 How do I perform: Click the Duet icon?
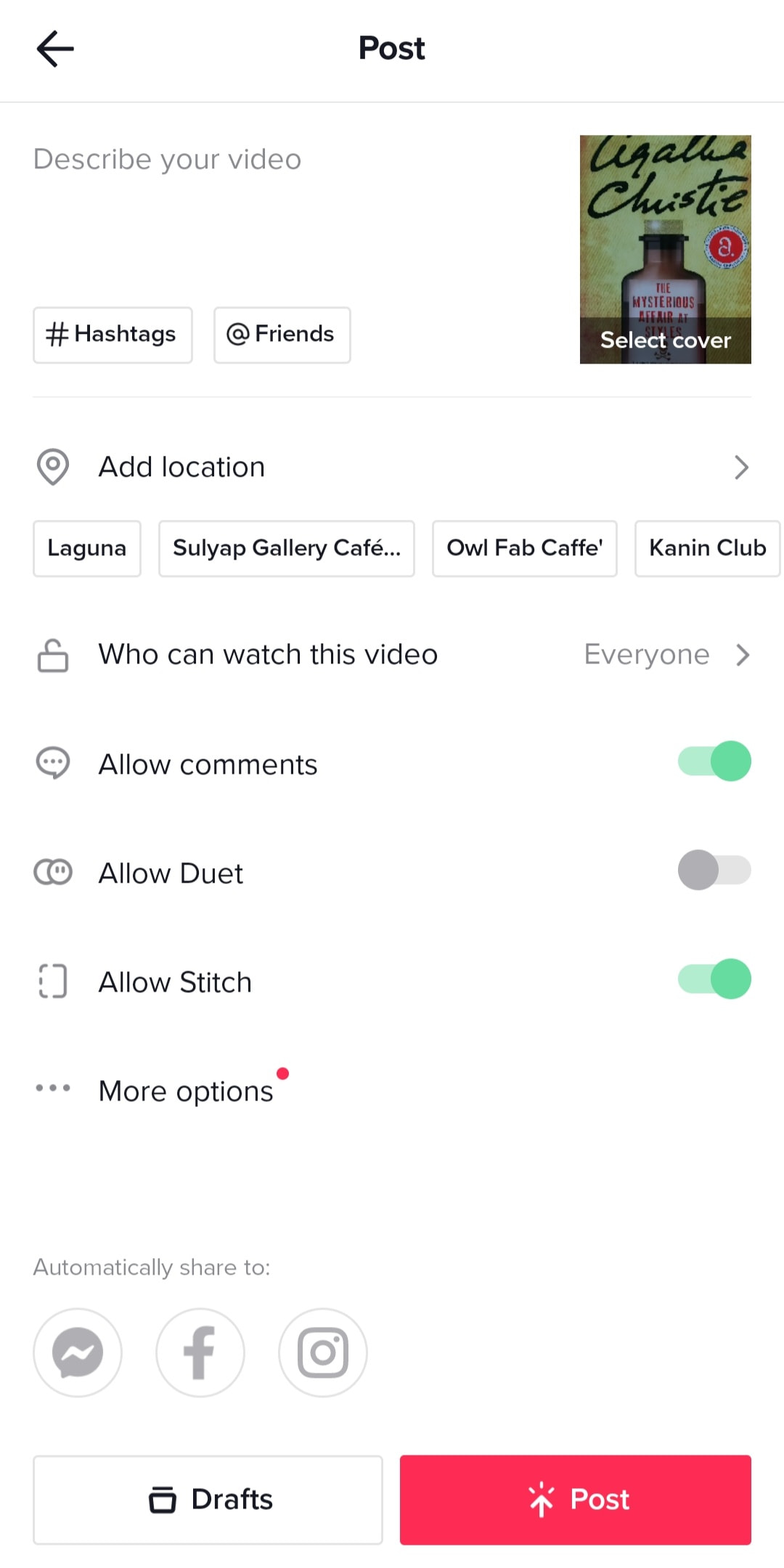point(52,872)
